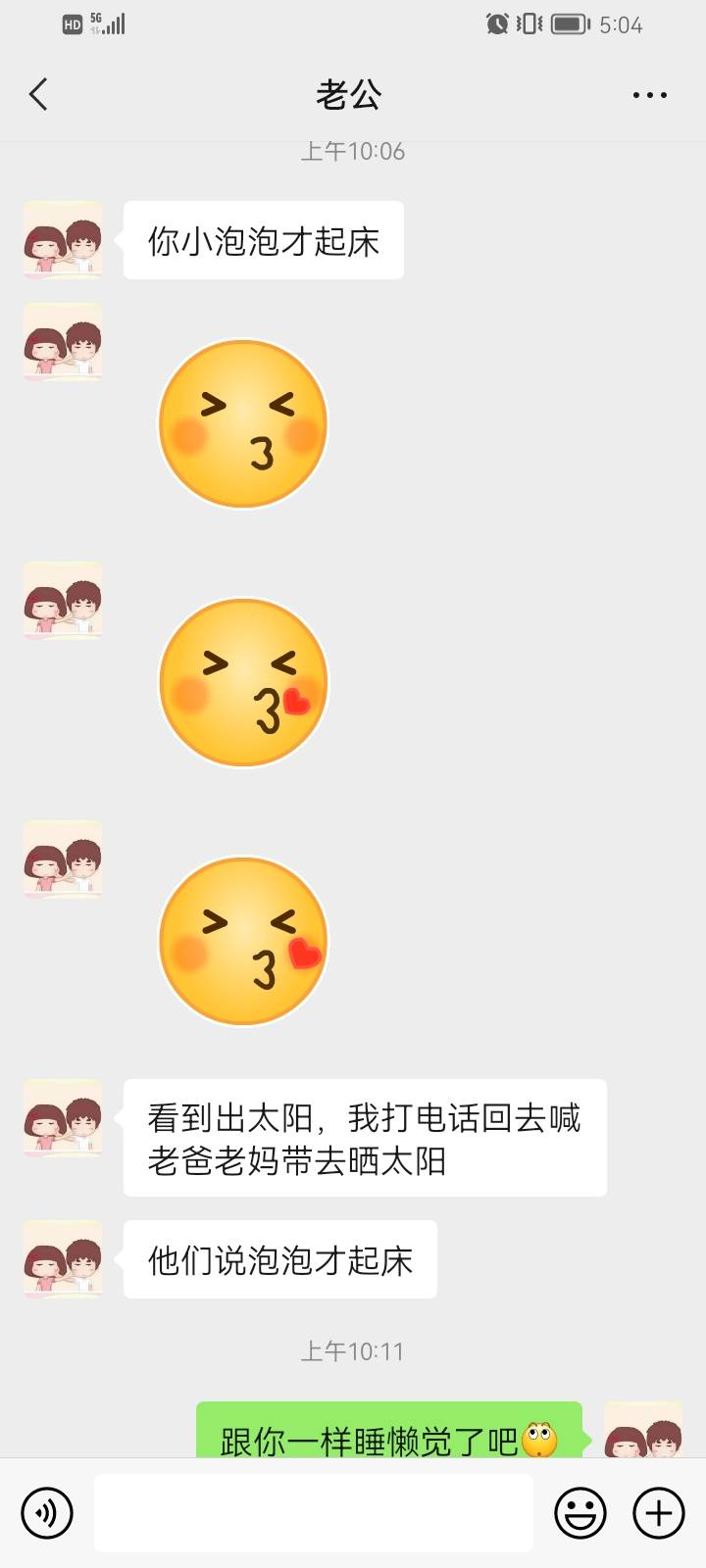Viewport: 706px width, 1568px height.
Task: Tap the bottom kiss-blowing heart sticker
Action: 242,941
